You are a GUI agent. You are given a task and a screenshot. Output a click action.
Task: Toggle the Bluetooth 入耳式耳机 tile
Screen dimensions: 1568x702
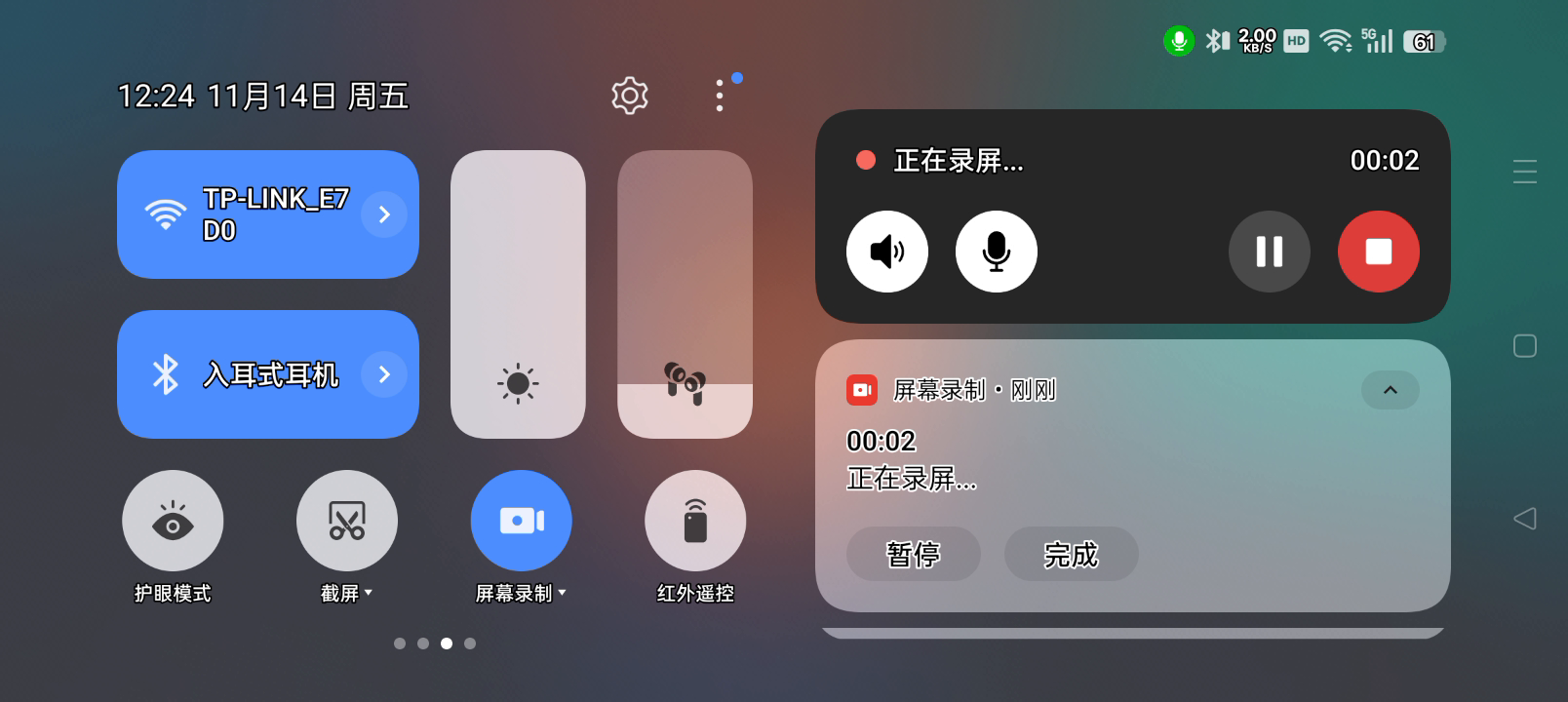tap(244, 374)
